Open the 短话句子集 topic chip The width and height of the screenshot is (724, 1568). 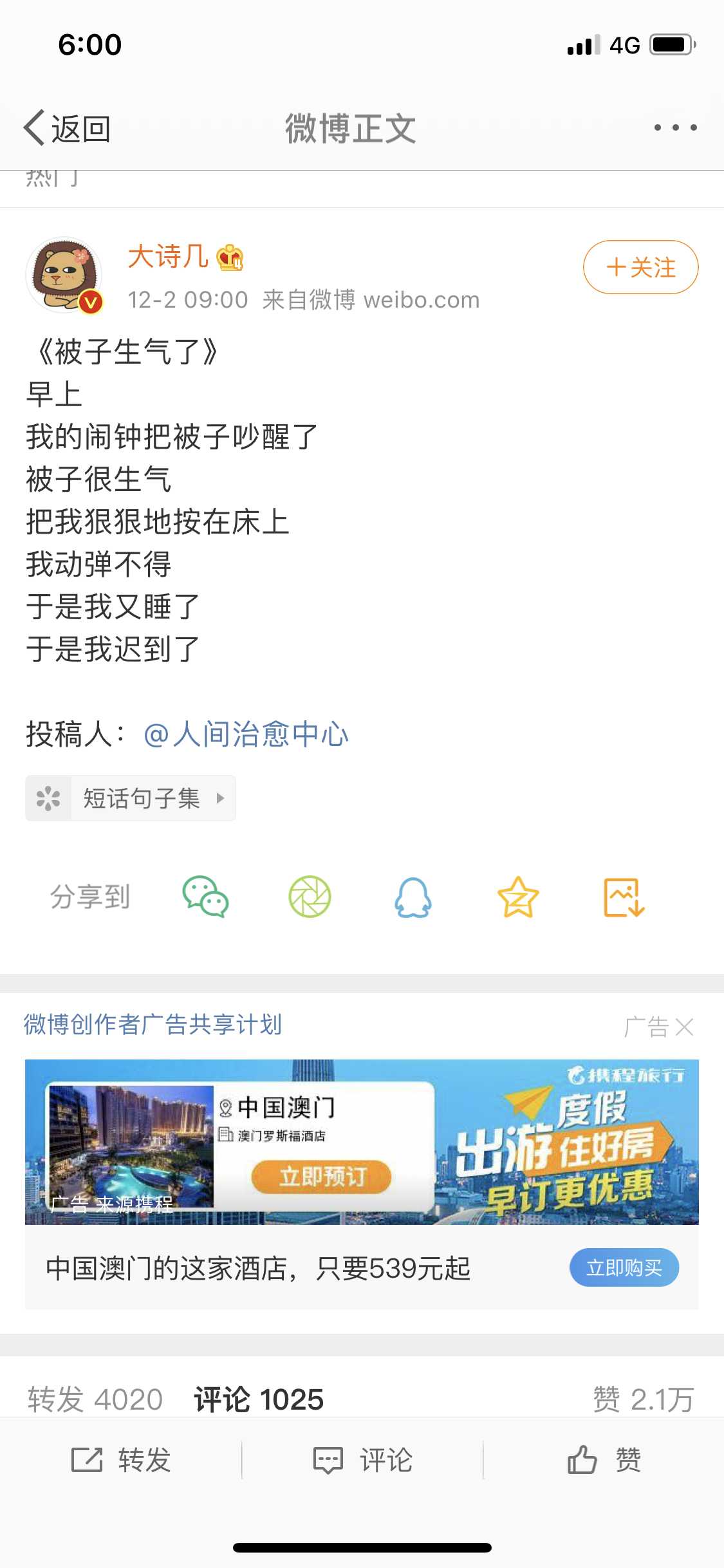(131, 798)
